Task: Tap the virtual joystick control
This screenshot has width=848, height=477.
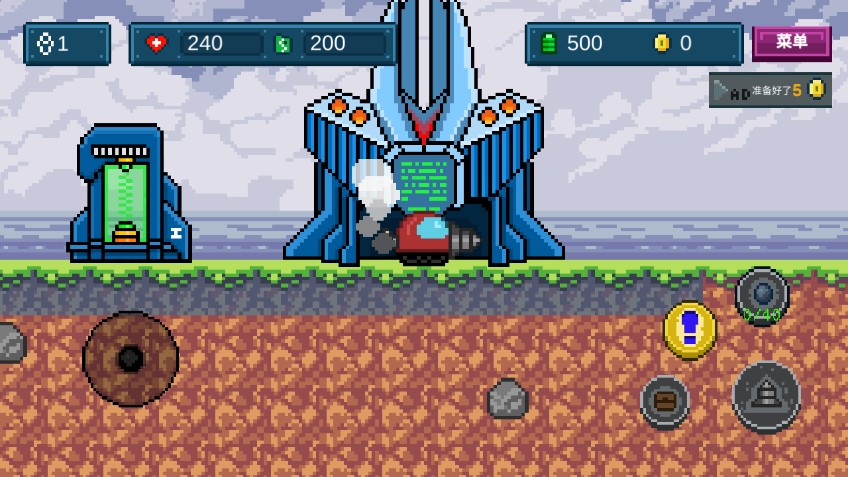Action: 130,358
